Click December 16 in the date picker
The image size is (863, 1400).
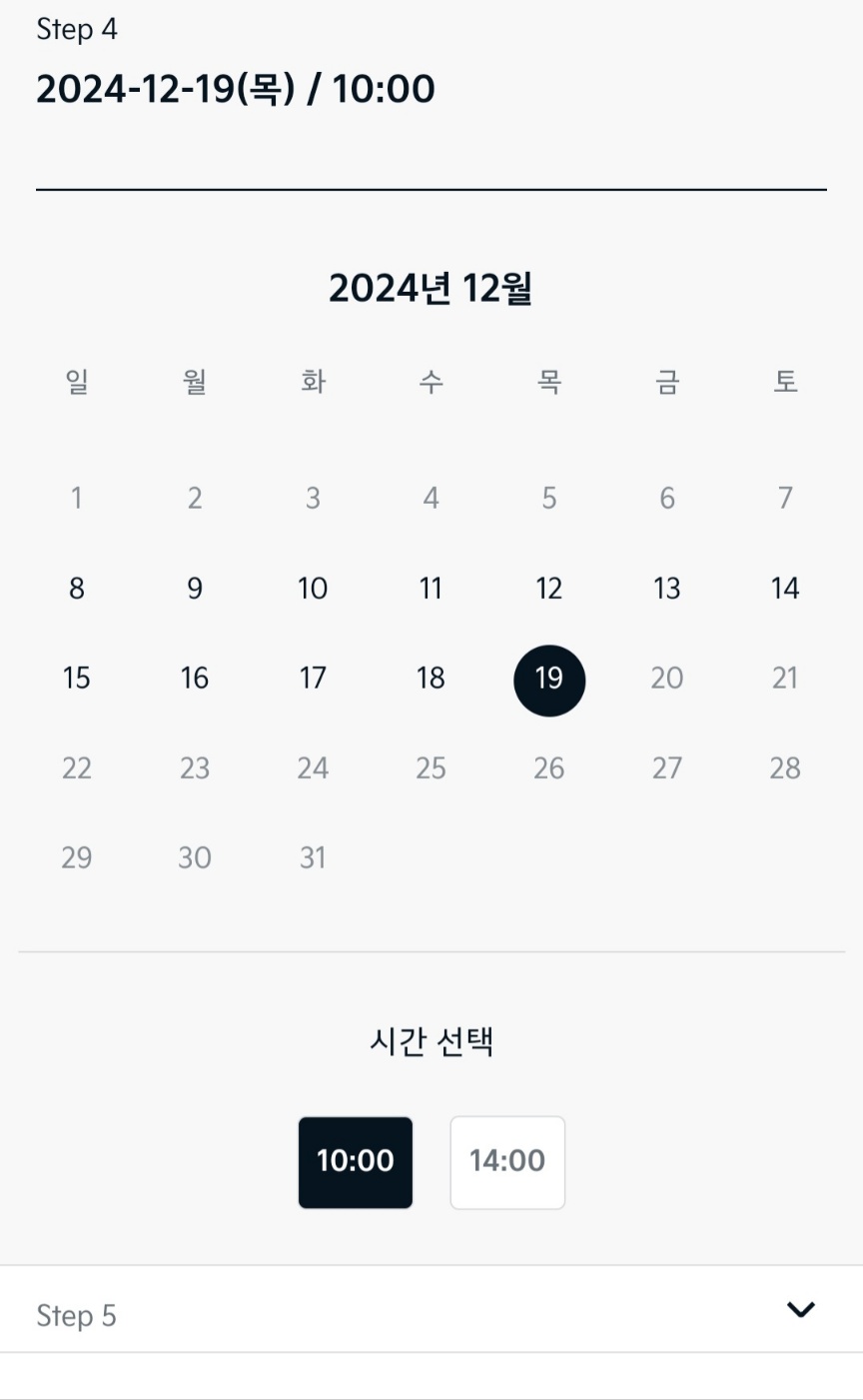194,679
